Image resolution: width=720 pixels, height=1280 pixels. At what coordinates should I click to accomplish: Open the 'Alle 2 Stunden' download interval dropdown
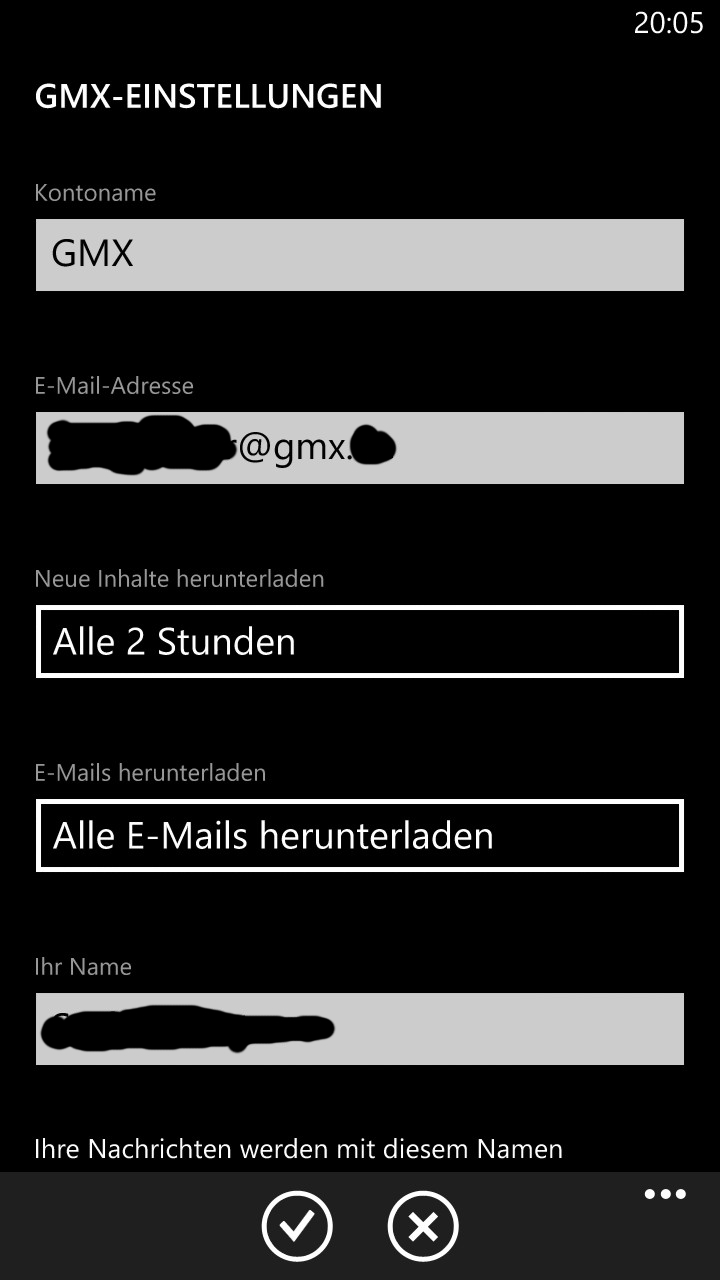pyautogui.click(x=360, y=641)
